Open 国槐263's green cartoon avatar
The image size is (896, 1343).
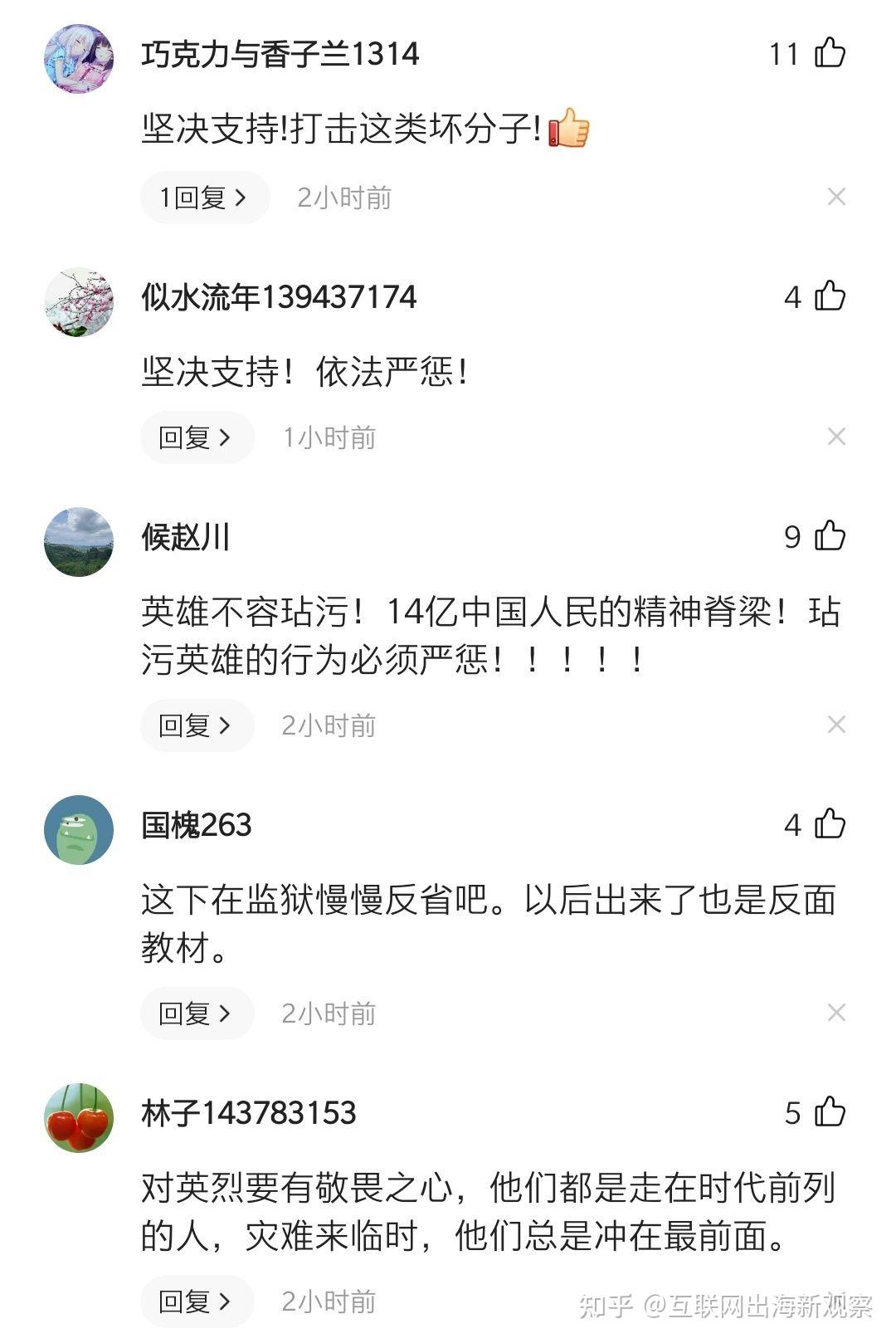coord(79,828)
